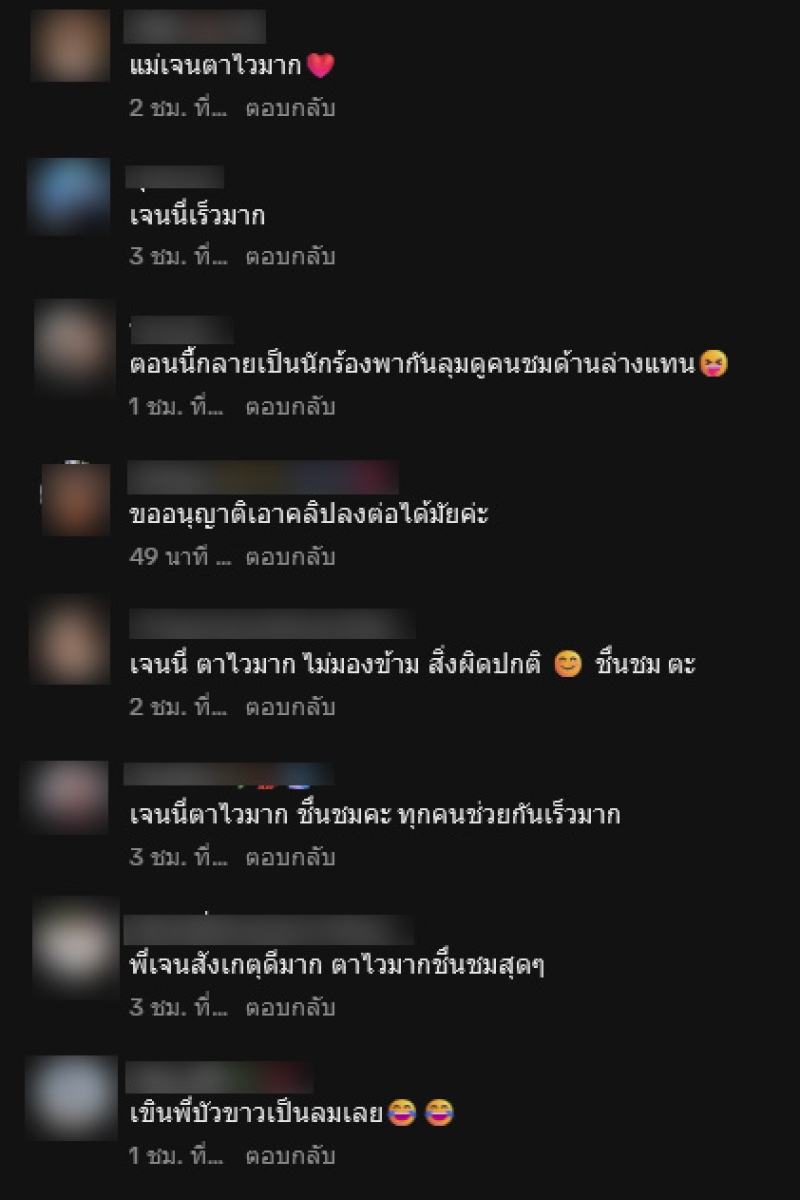Reply to comment 'ขออนุญาติเอาคลิปลงต่อได้มัยค่ะ'
The width and height of the screenshot is (800, 1200).
pyautogui.click(x=290, y=557)
